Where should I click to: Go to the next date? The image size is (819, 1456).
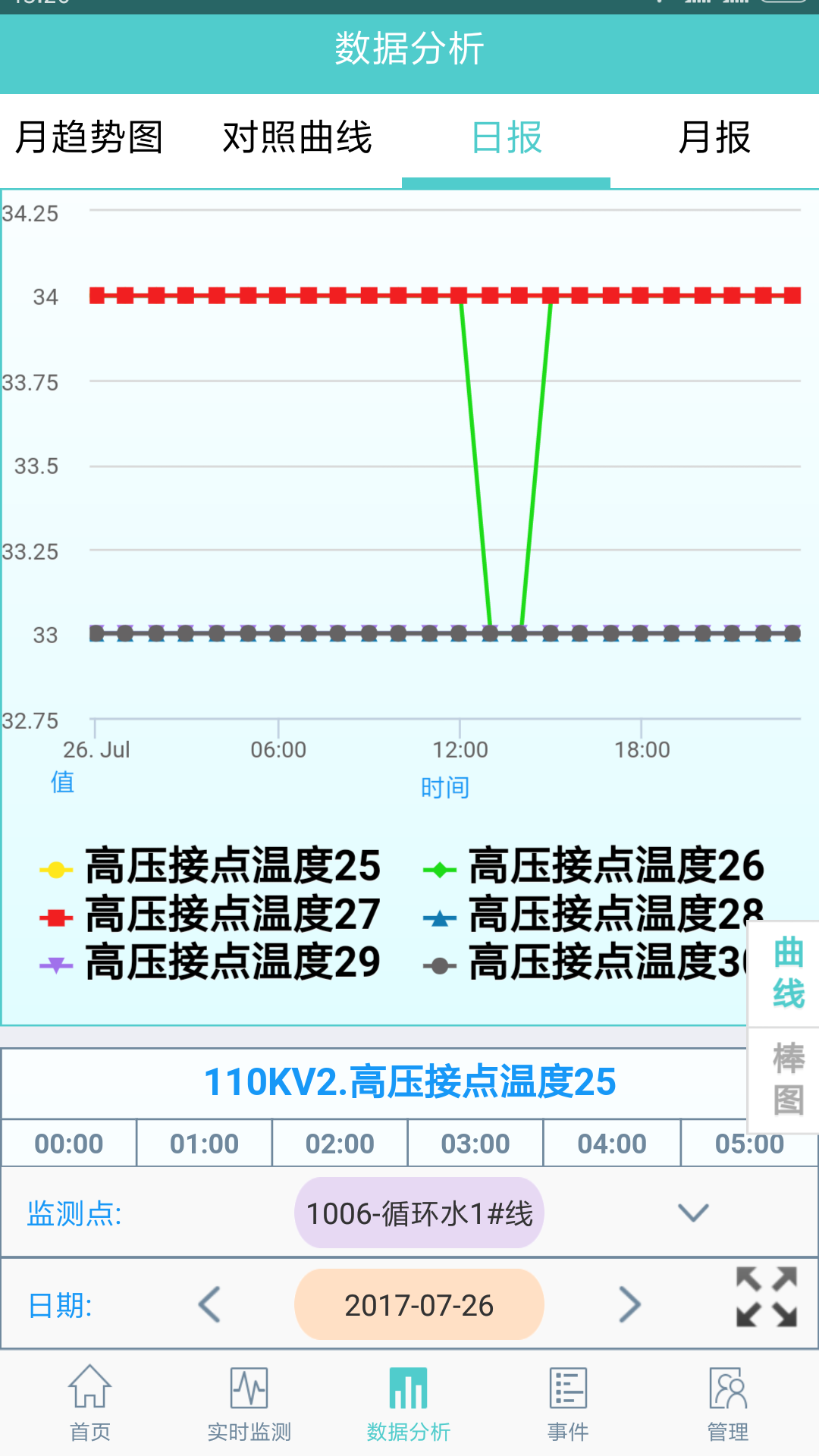[x=629, y=1305]
